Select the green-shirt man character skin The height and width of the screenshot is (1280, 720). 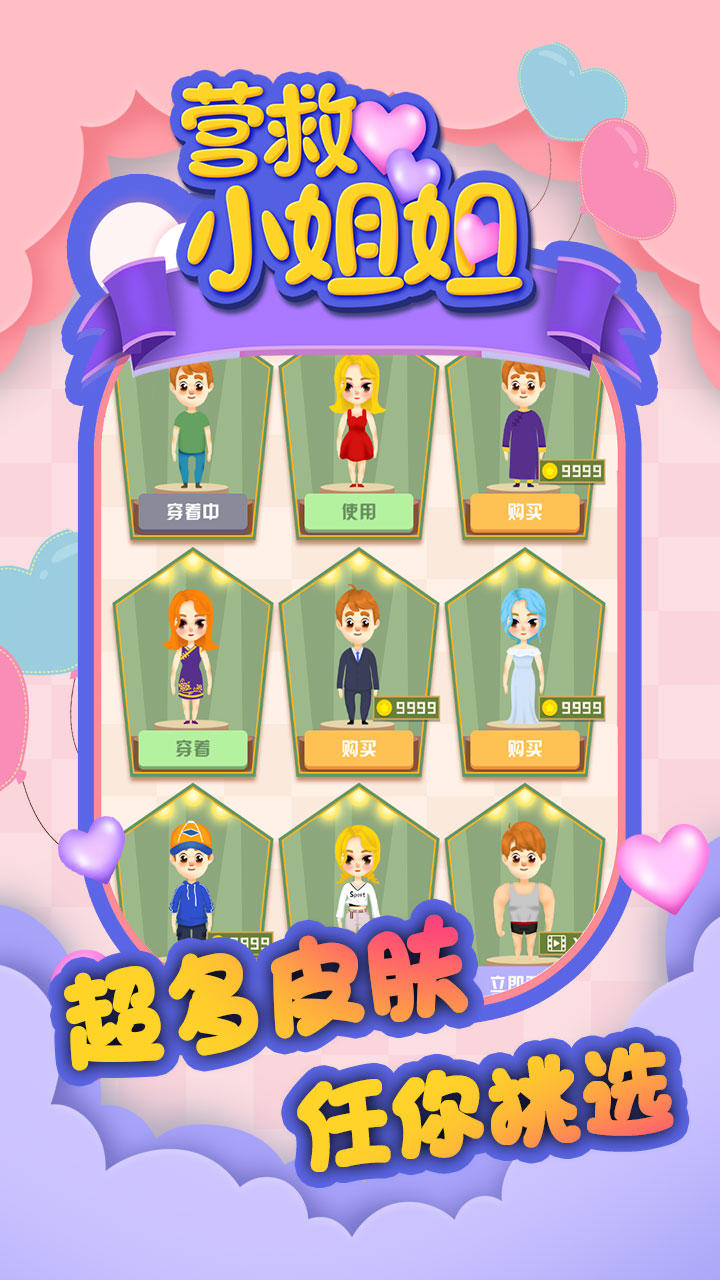[192, 425]
